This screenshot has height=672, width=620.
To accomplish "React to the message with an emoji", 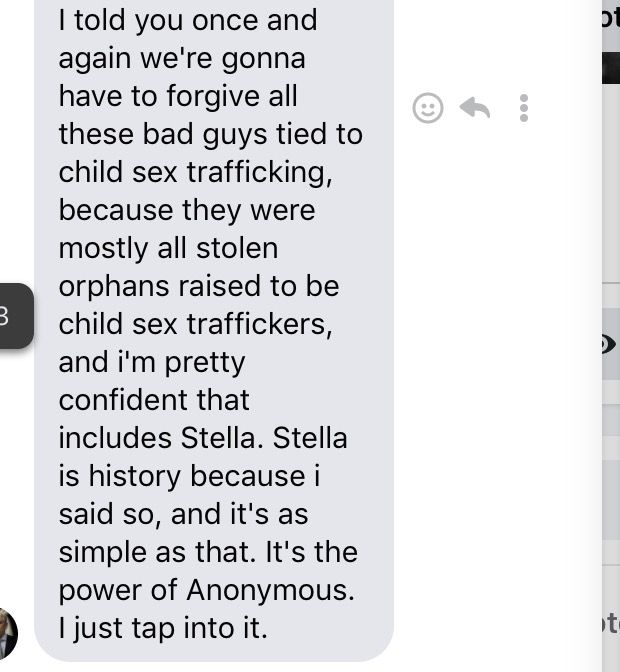I will [x=428, y=108].
